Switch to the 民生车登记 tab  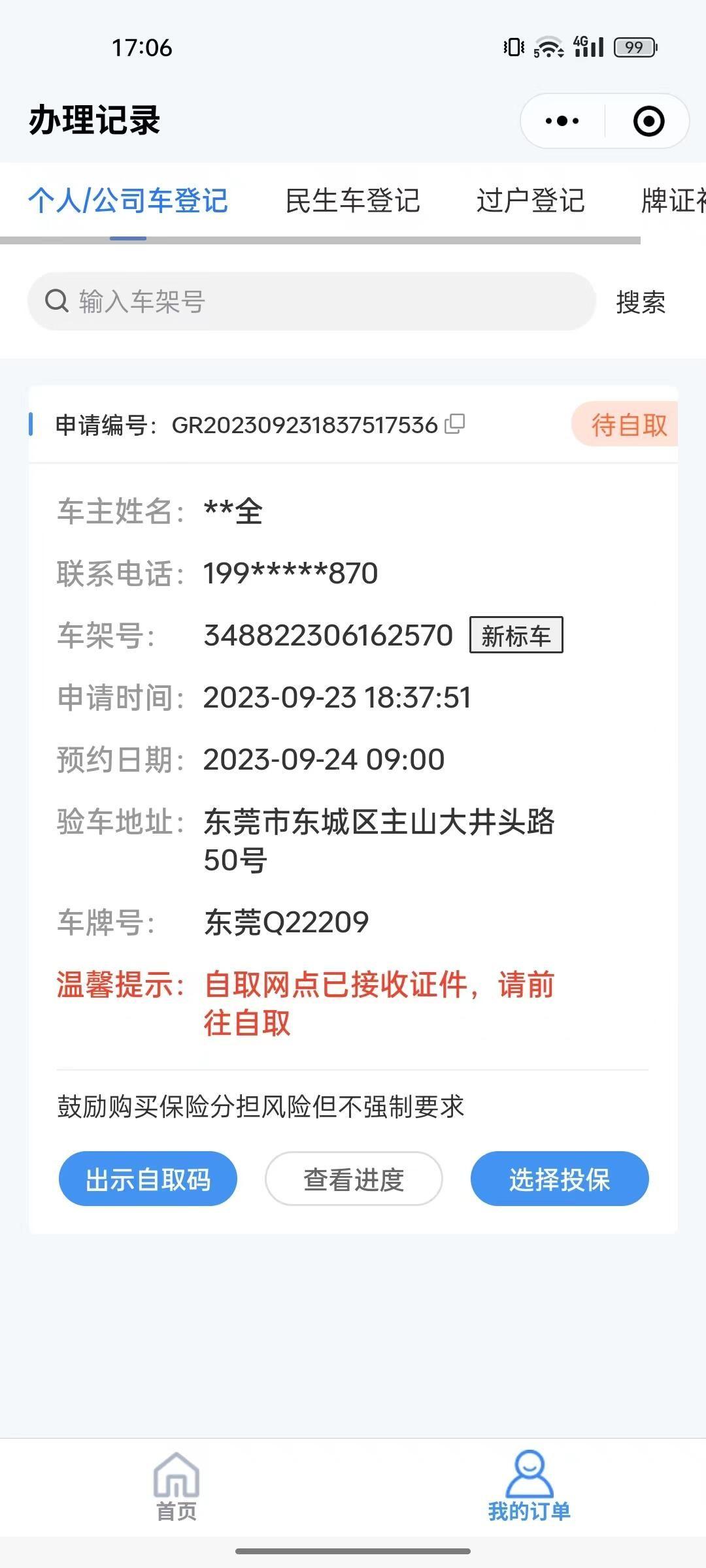click(353, 201)
